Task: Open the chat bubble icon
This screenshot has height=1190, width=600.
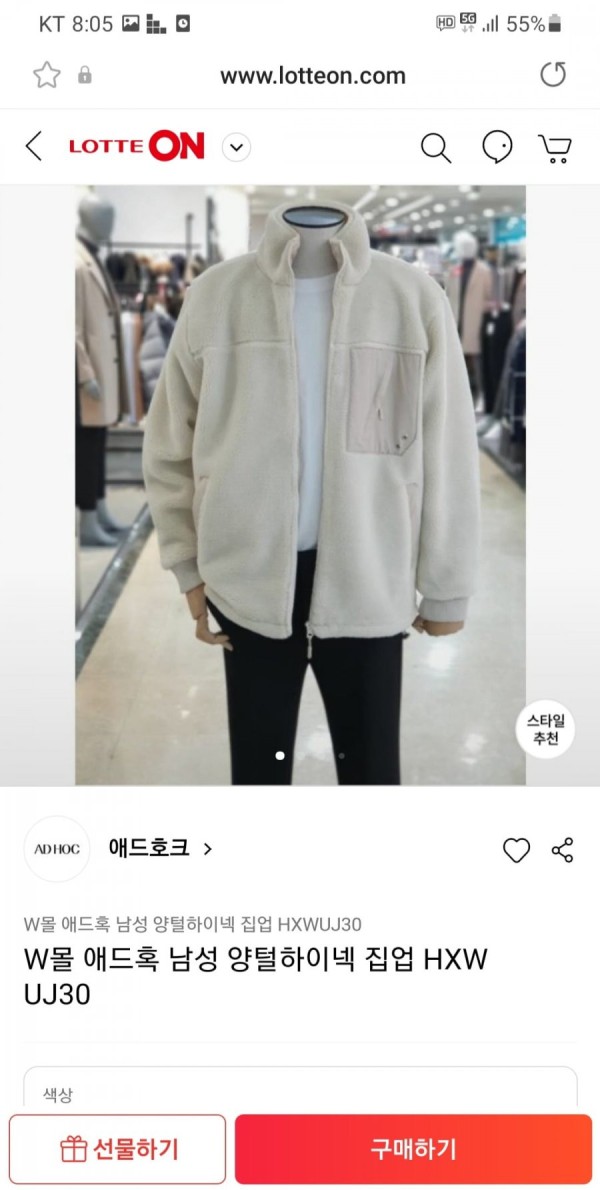Action: point(497,148)
